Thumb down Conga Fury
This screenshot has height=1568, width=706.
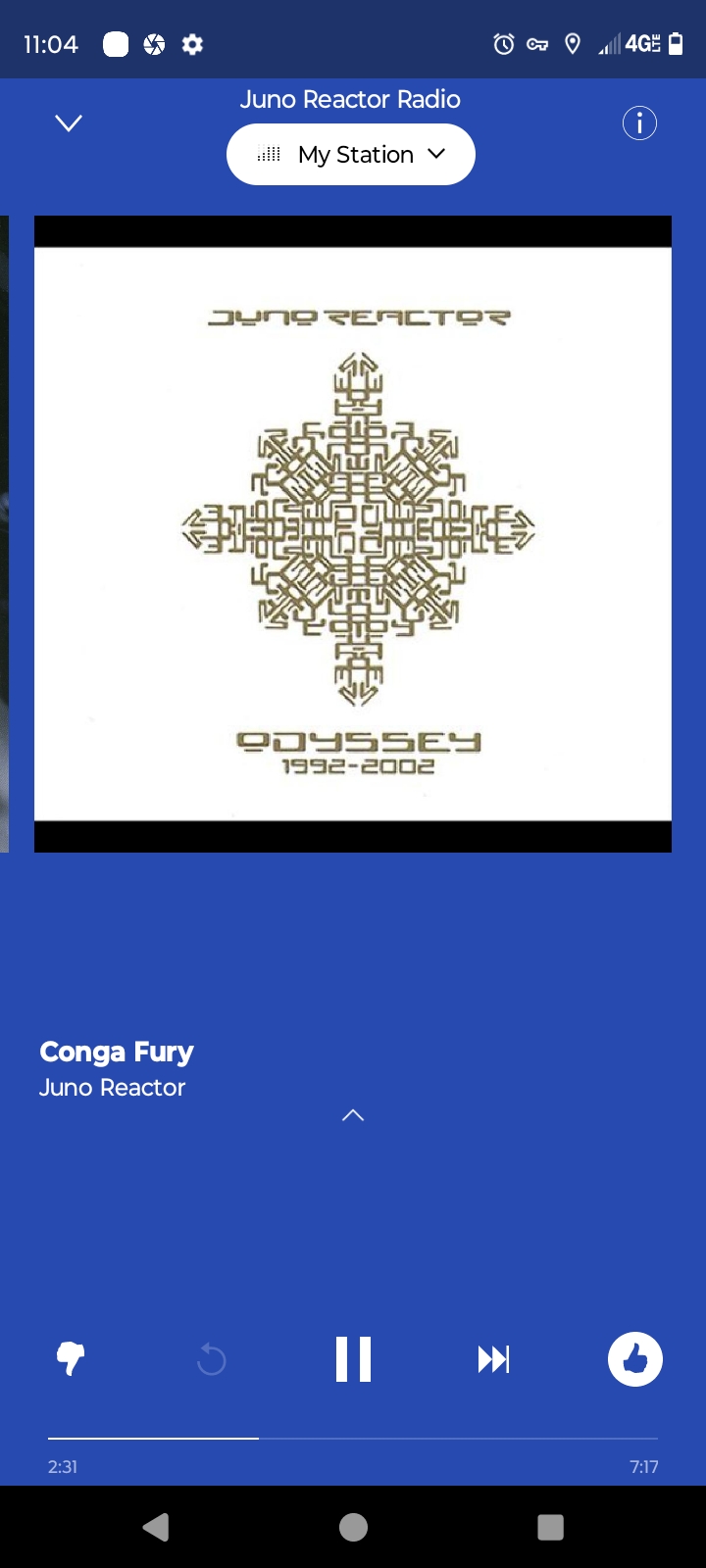(71, 1359)
